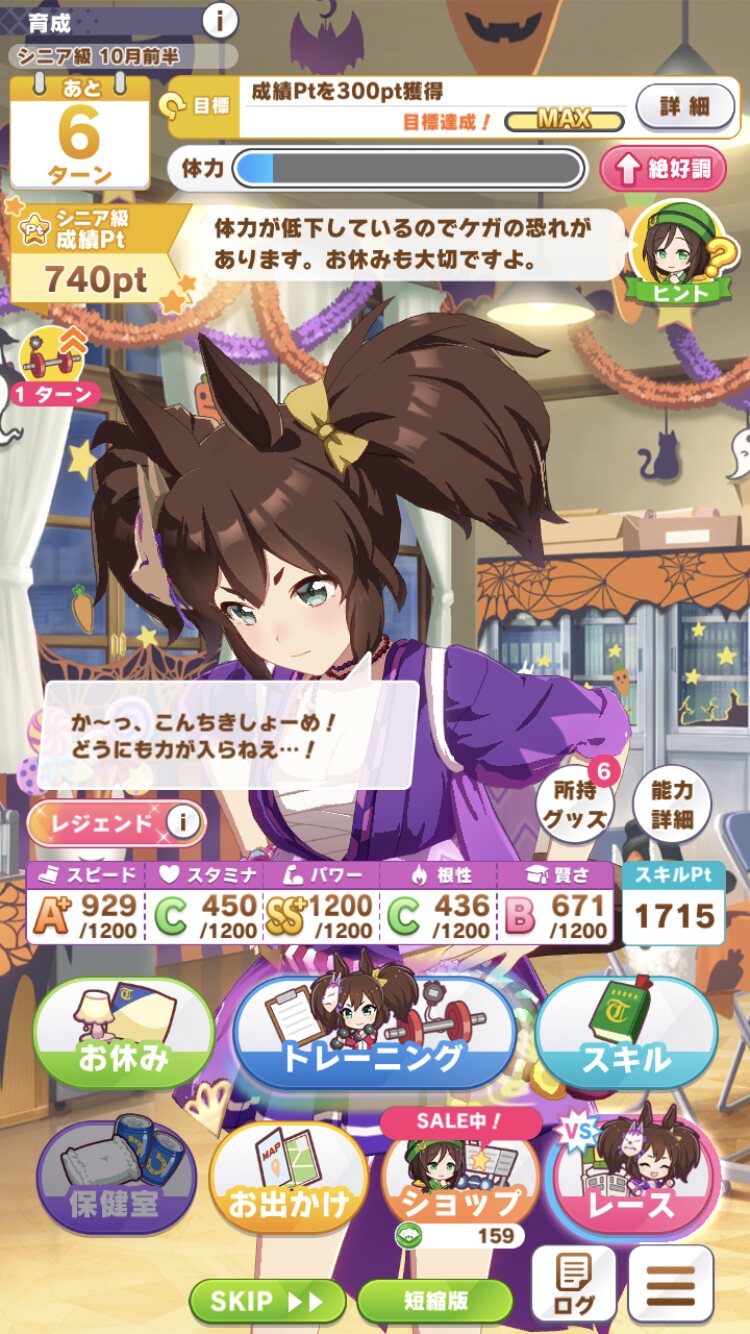This screenshot has height=1334, width=750.
Task: Open 所持グッズ owned items
Action: 574,806
